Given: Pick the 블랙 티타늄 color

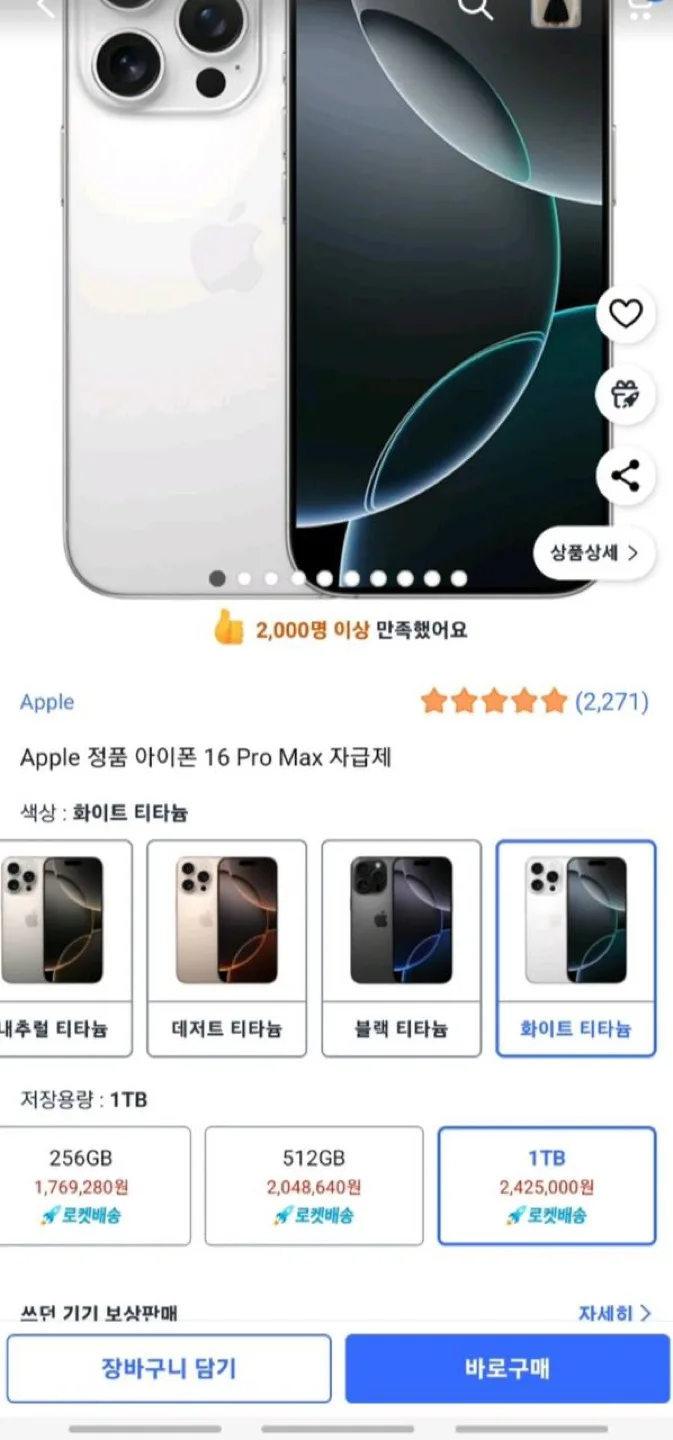Looking at the screenshot, I should tap(401, 947).
